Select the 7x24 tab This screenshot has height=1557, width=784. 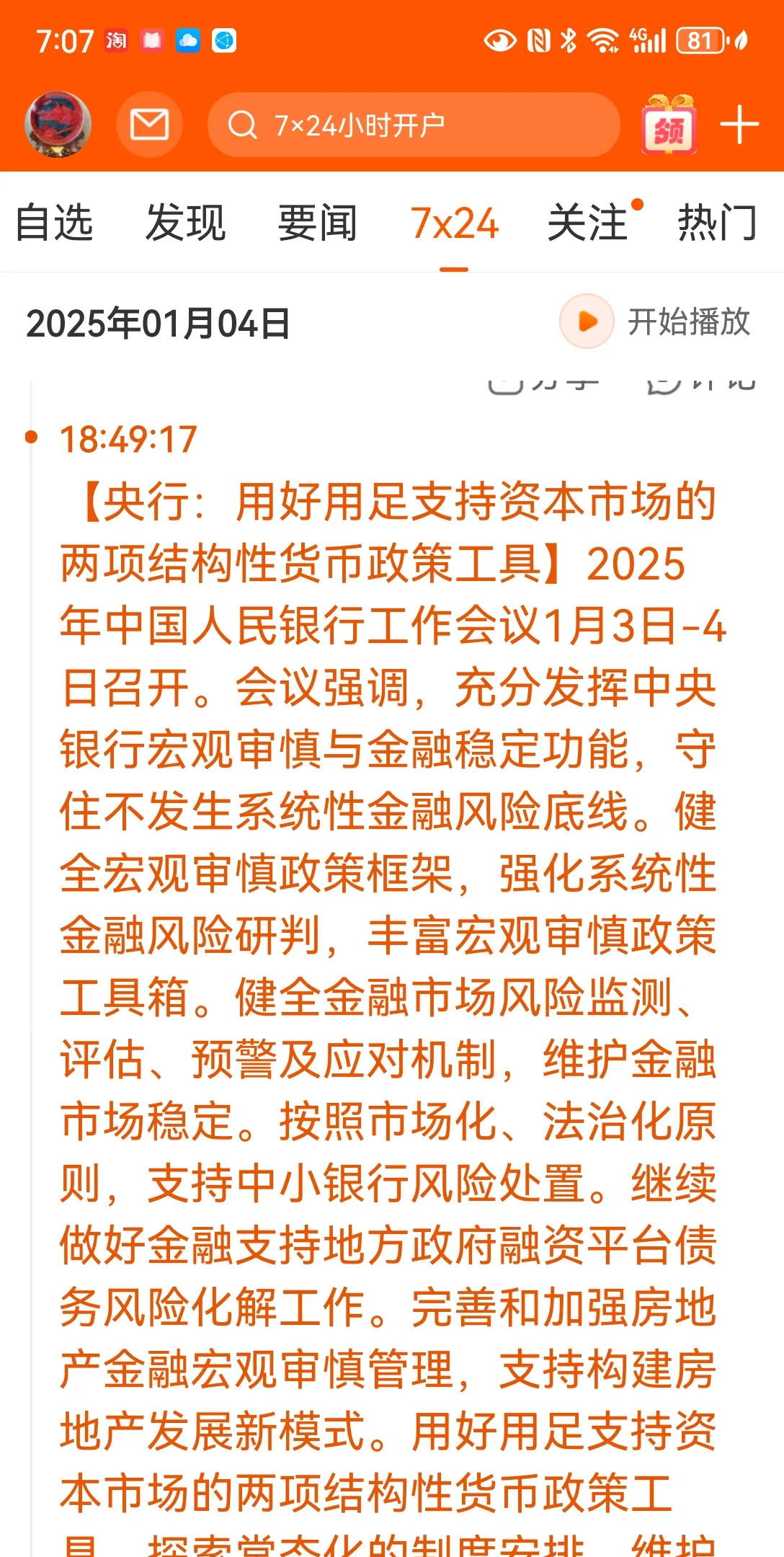[x=455, y=223]
